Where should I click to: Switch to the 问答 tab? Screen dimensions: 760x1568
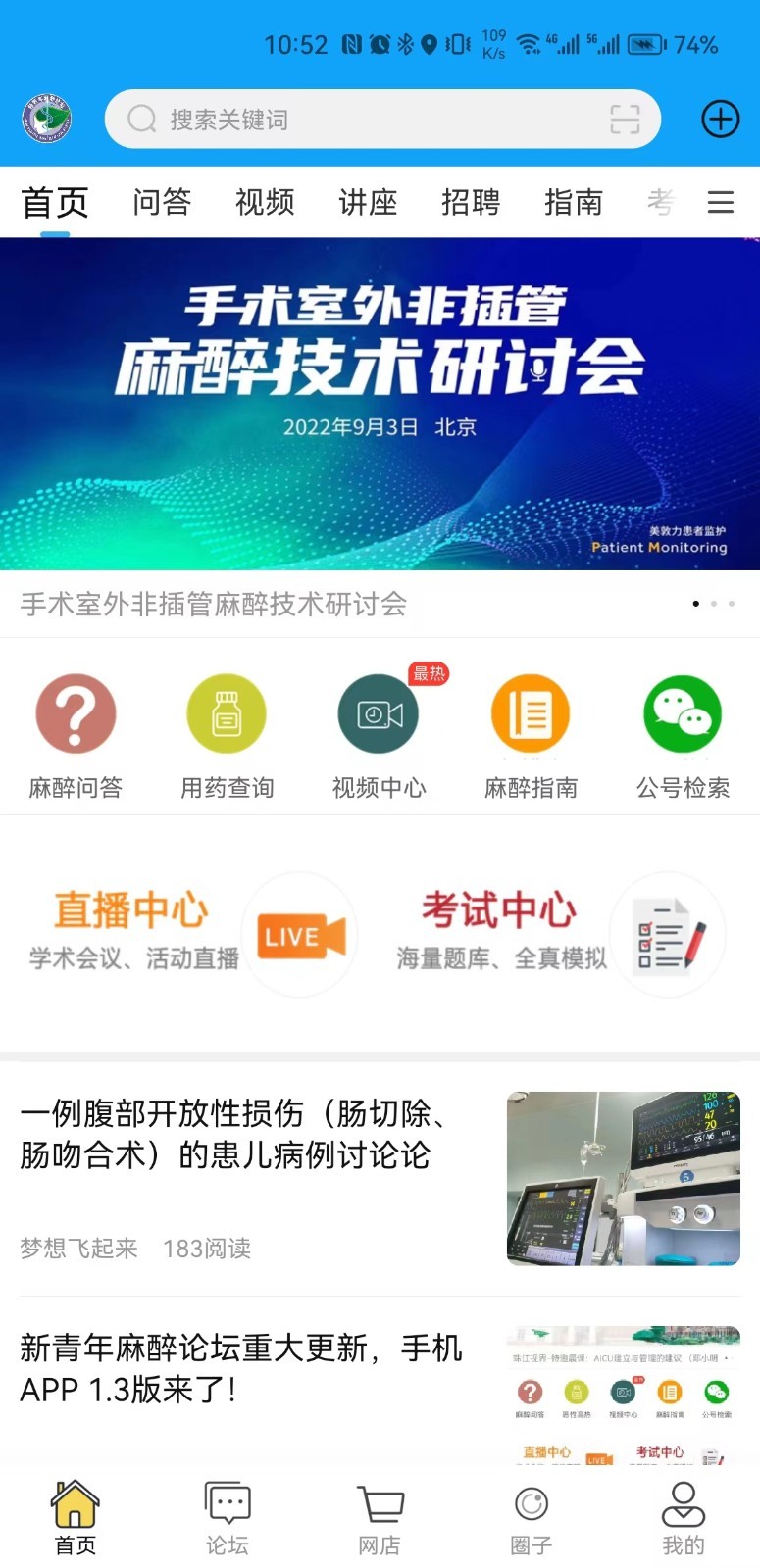tap(160, 202)
